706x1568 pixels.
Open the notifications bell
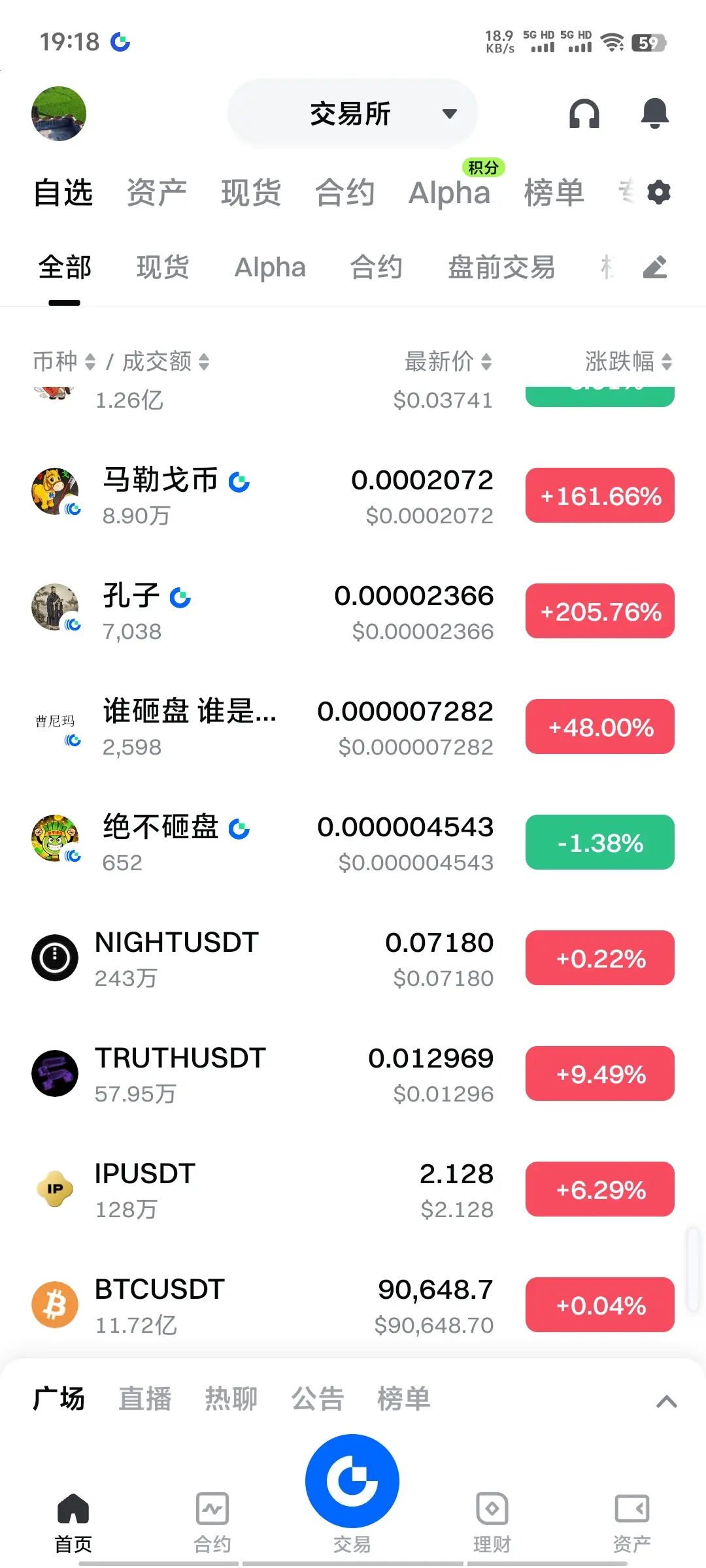tap(654, 114)
